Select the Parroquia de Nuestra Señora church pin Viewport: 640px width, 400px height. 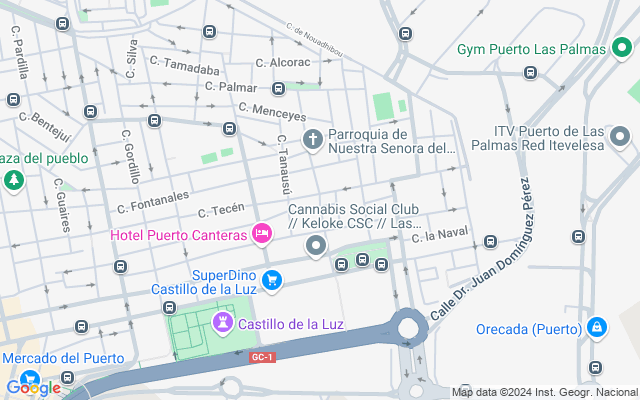pos(312,140)
